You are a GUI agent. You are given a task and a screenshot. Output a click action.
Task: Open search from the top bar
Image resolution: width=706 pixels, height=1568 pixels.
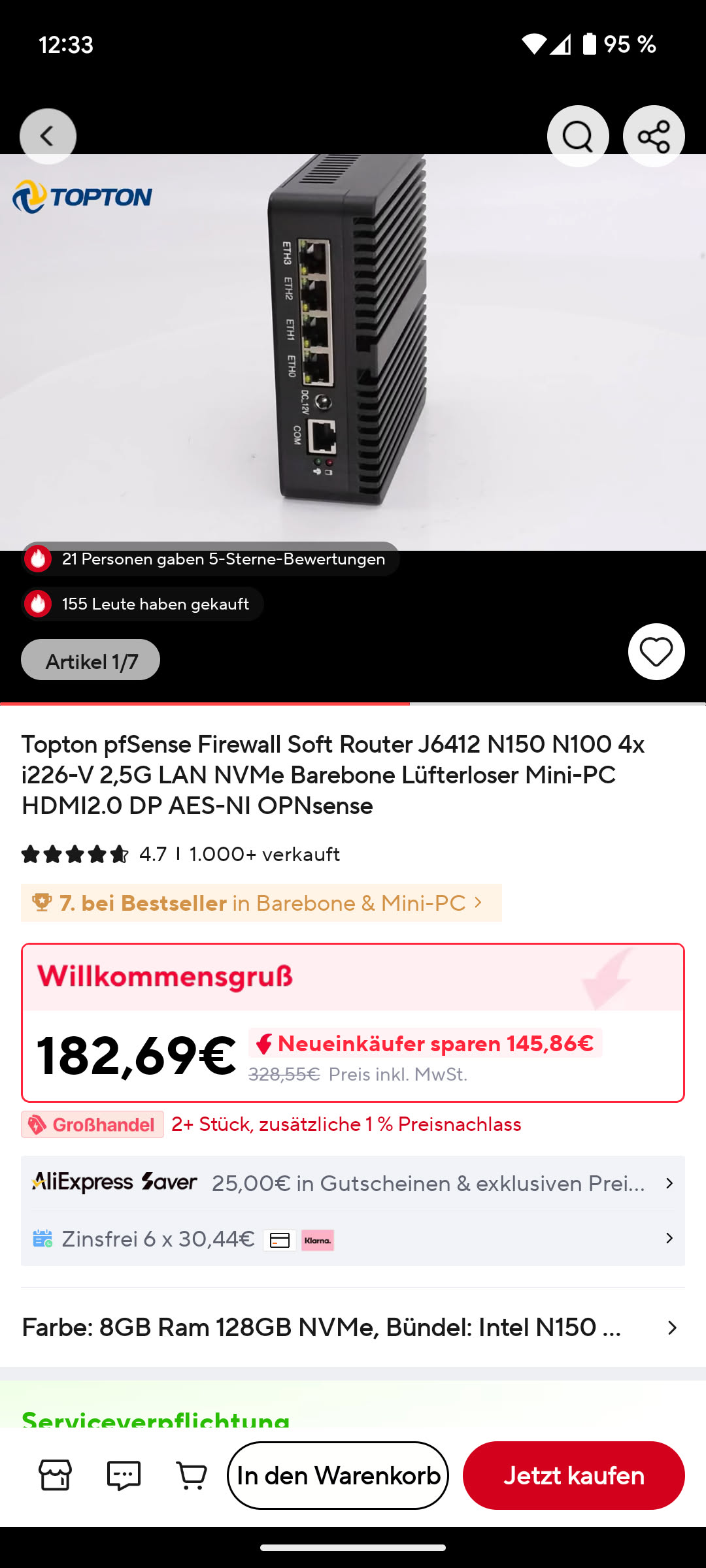[x=578, y=136]
